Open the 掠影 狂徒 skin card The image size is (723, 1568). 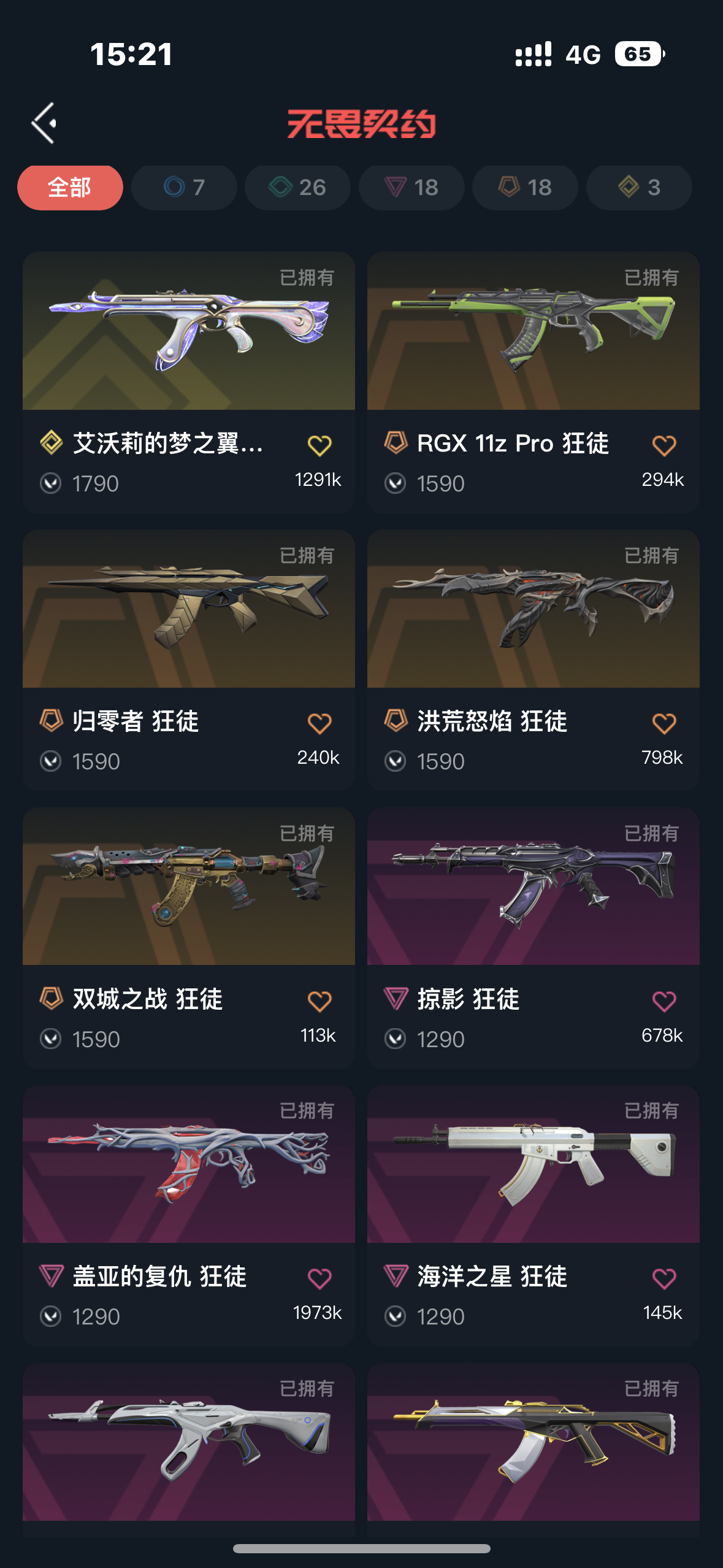tap(534, 938)
